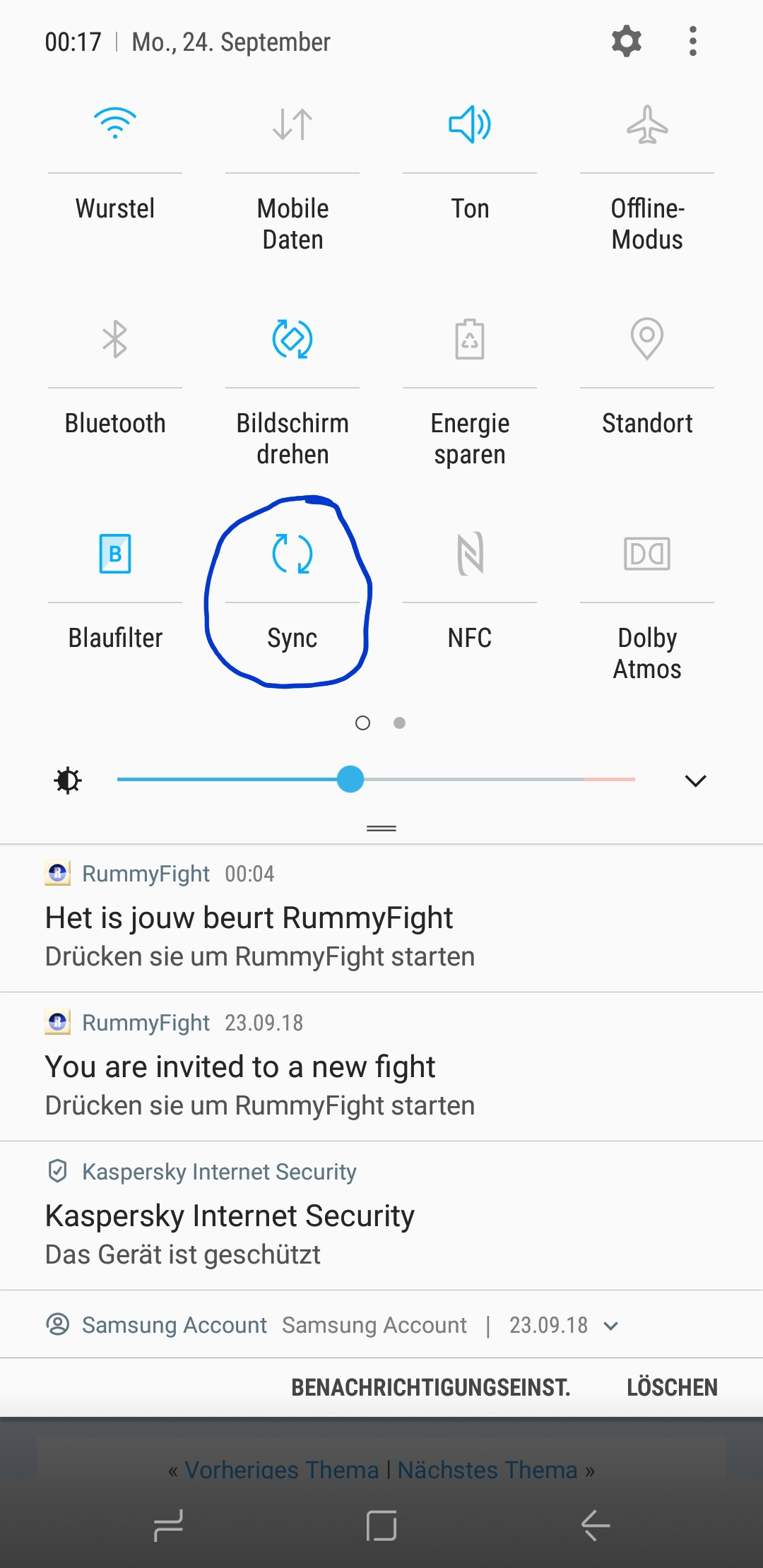This screenshot has width=763, height=1568.
Task: Toggle the Ton sound mode
Action: pyautogui.click(x=470, y=125)
